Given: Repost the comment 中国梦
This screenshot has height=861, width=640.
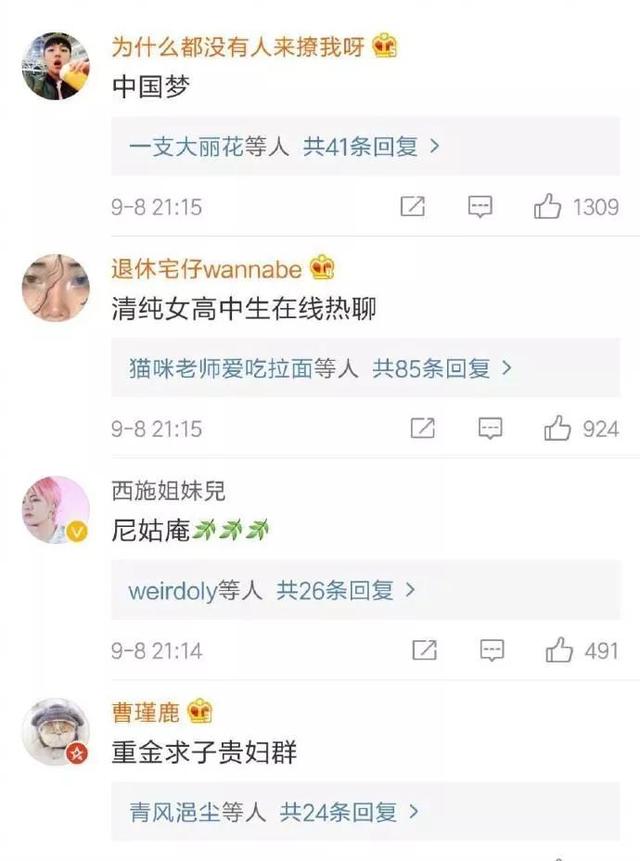Looking at the screenshot, I should [413, 207].
